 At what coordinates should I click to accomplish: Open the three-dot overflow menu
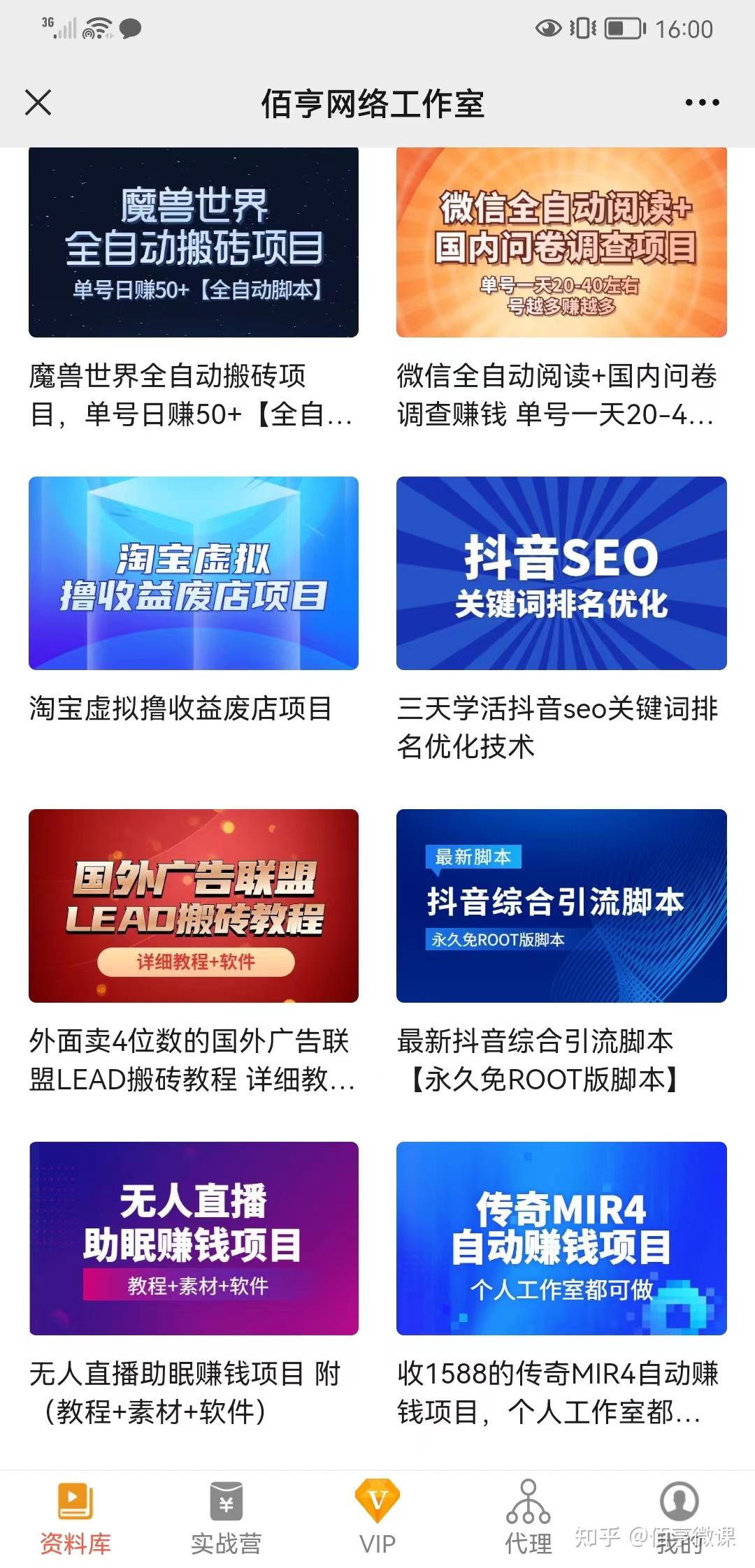[702, 103]
